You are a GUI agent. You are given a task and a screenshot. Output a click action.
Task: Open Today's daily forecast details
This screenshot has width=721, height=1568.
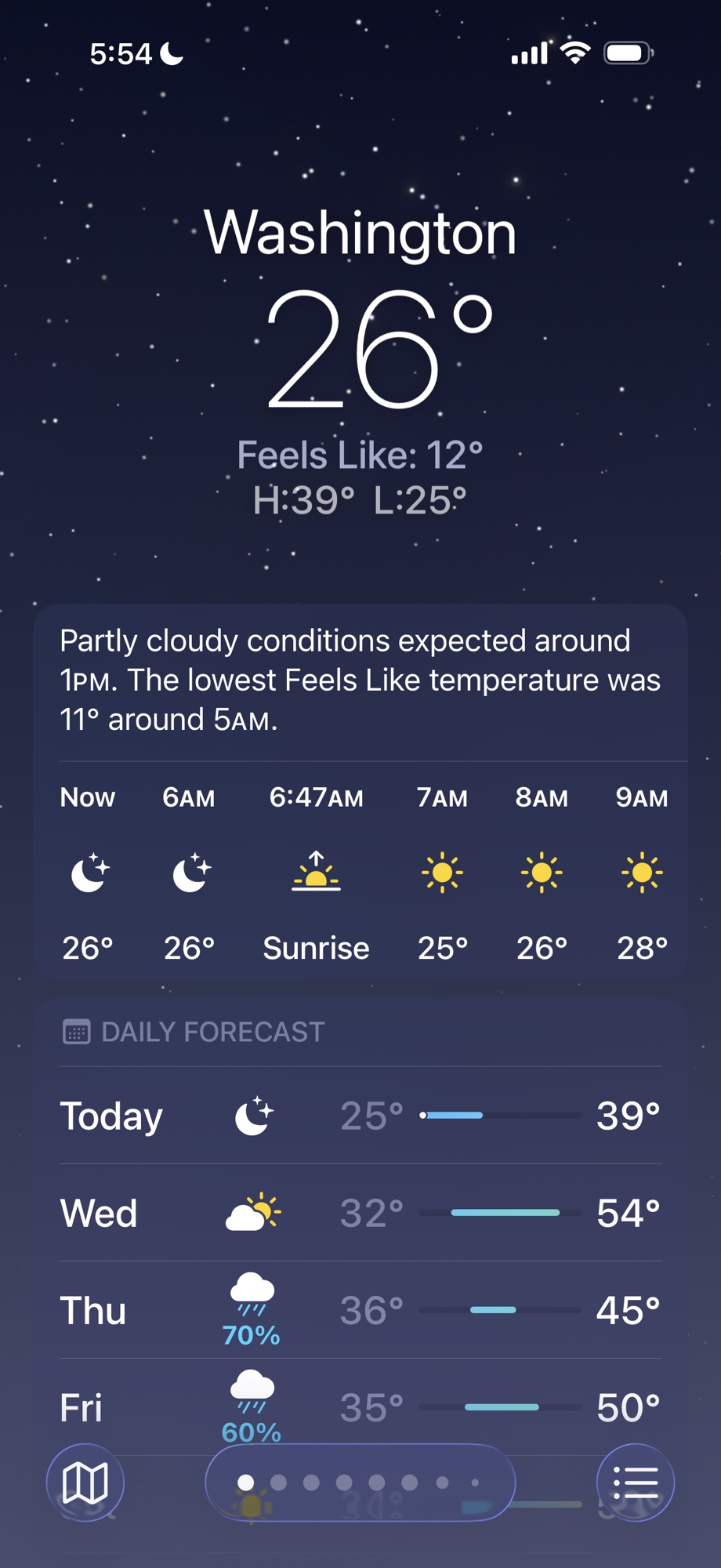(x=360, y=1116)
